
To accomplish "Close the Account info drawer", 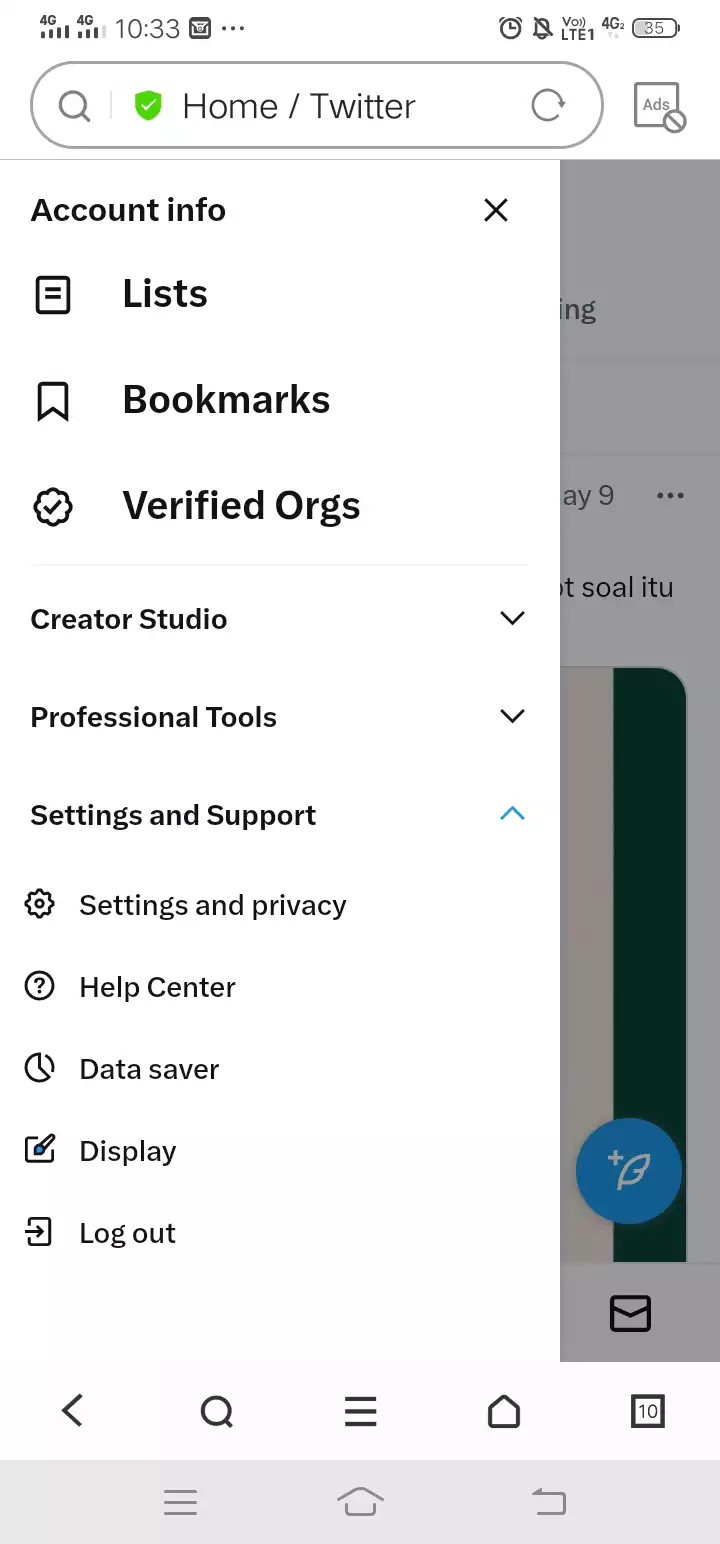I will point(496,210).
